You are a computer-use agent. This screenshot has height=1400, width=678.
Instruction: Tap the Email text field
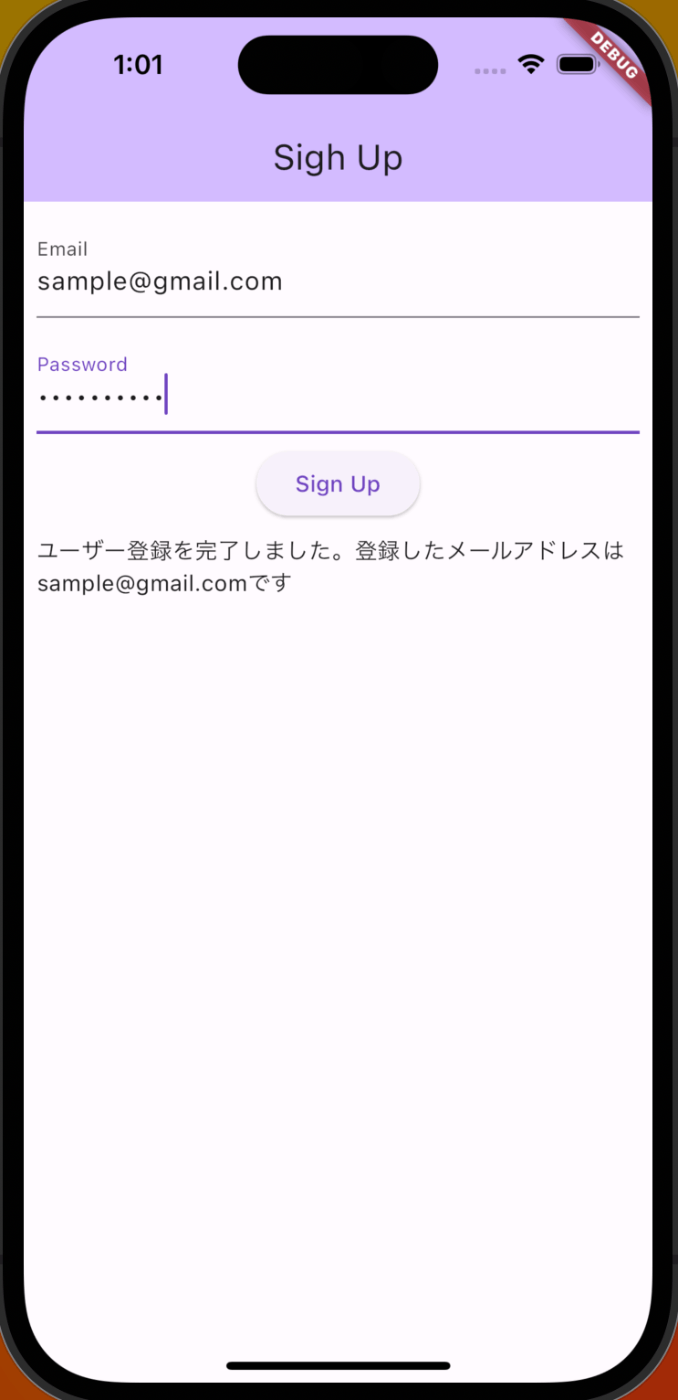(338, 274)
